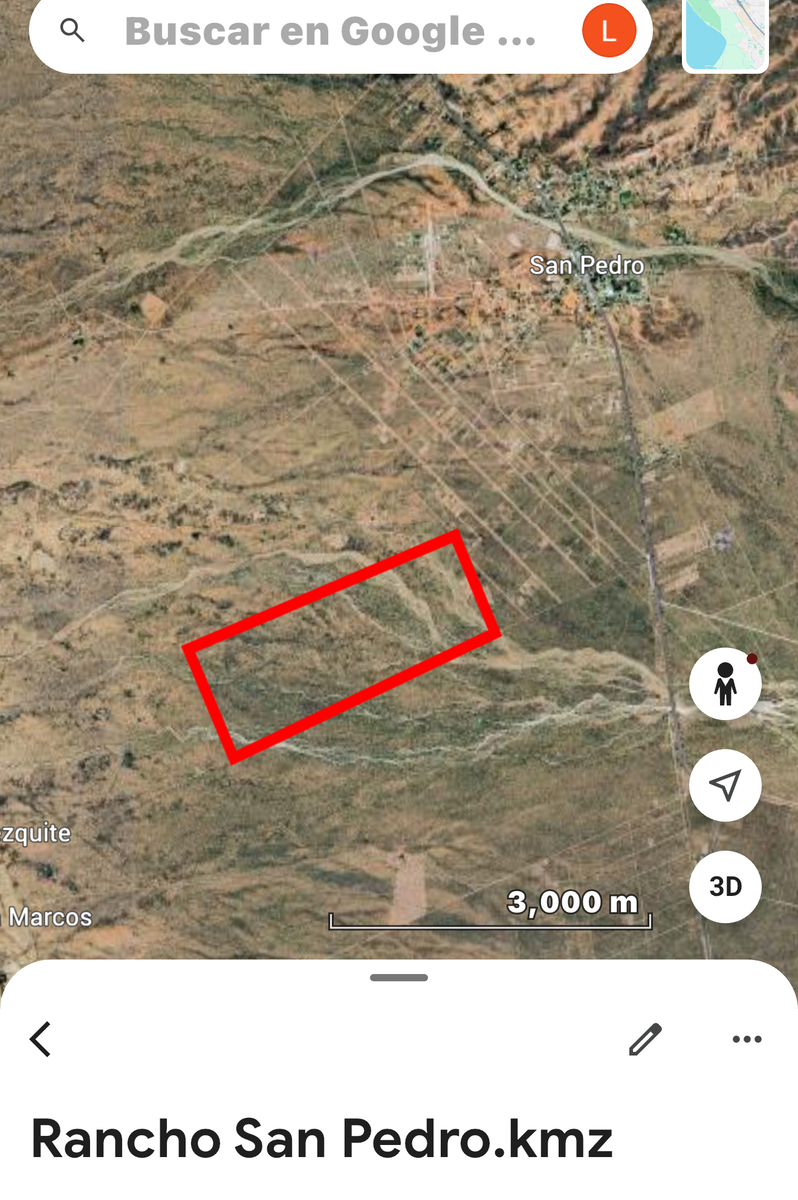Fly to my current location
The image size is (798, 1200).
tap(725, 786)
